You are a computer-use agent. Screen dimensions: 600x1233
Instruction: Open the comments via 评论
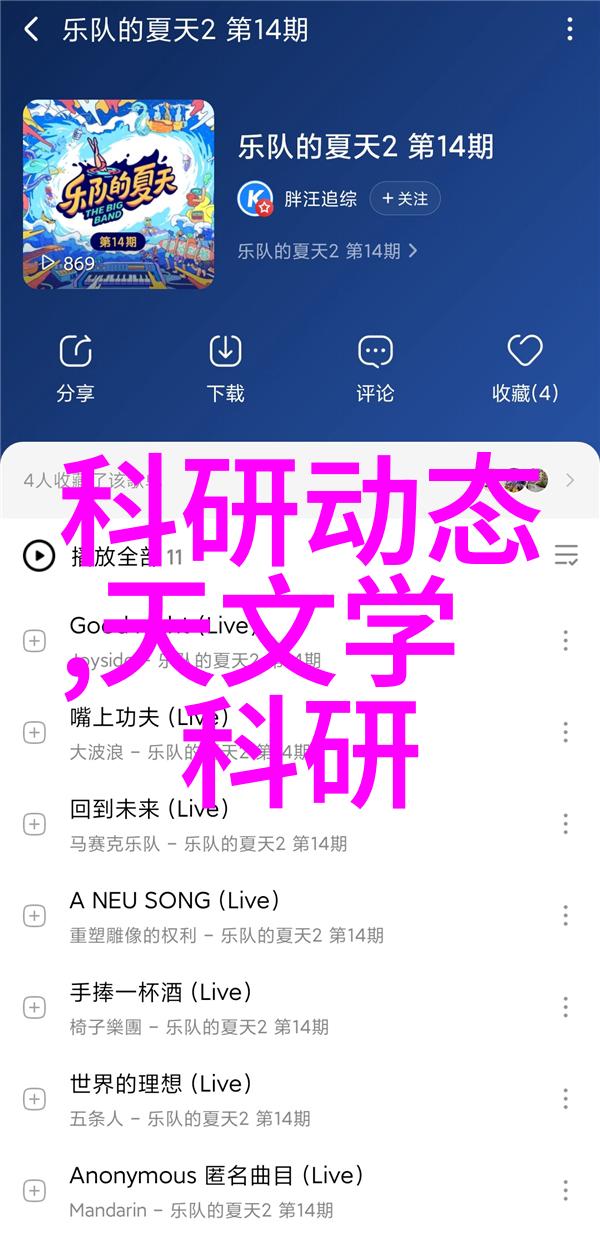click(375, 369)
